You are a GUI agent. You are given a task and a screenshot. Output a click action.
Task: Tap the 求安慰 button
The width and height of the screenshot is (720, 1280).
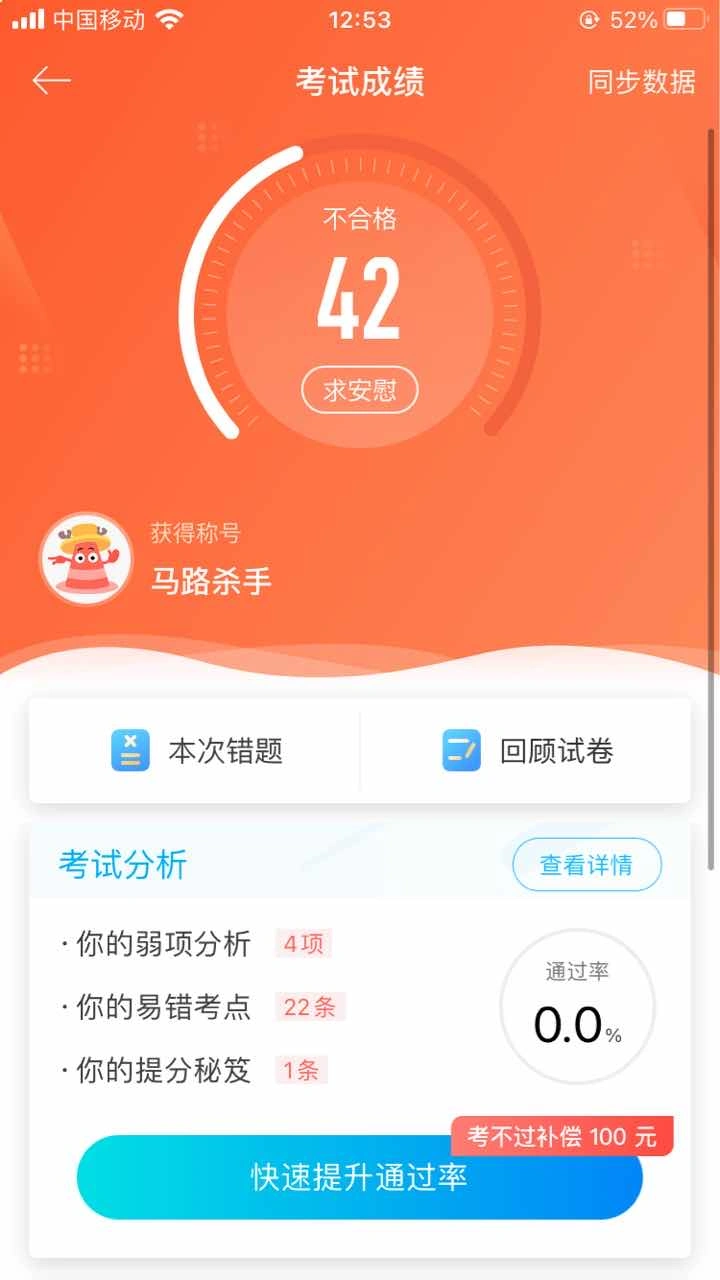point(360,390)
